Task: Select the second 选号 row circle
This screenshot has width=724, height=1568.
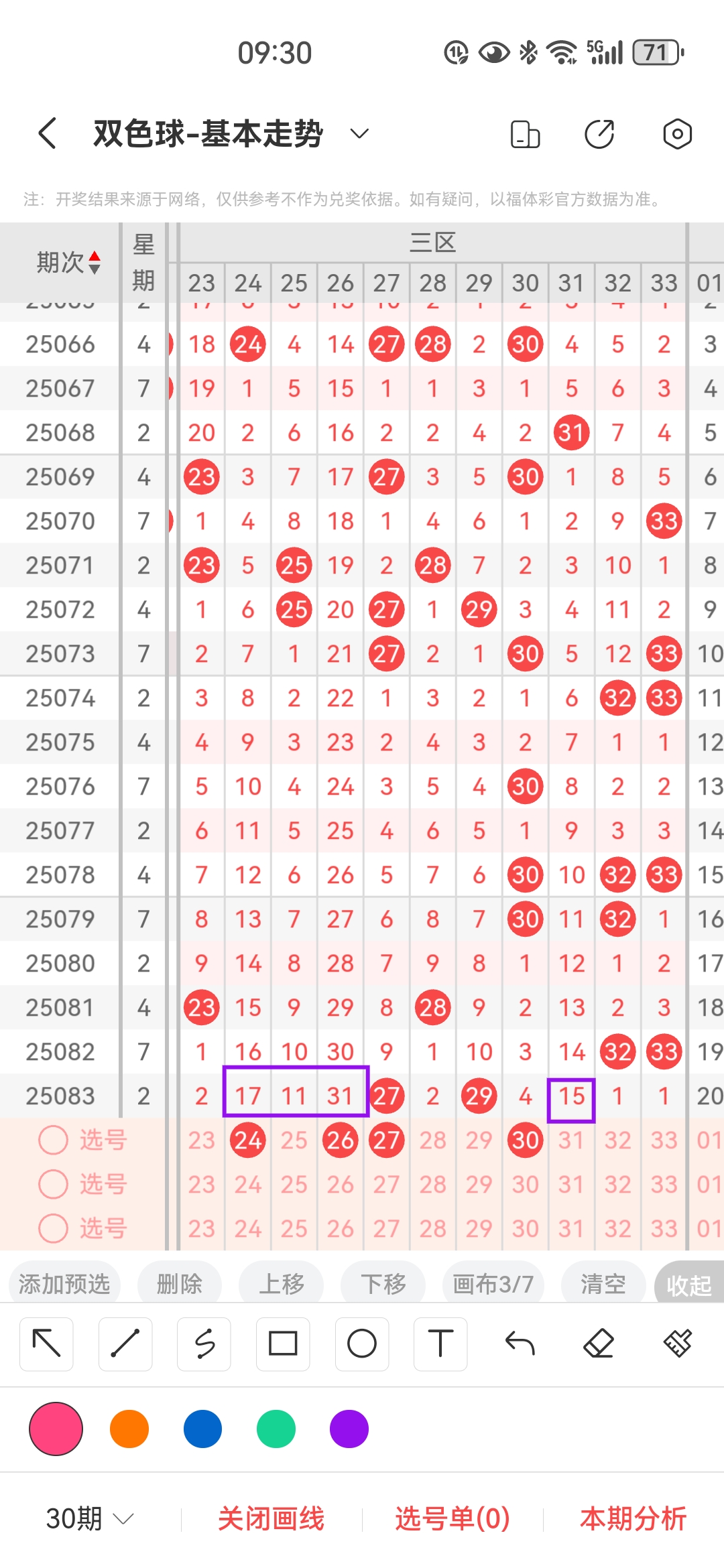Action: (x=53, y=1184)
